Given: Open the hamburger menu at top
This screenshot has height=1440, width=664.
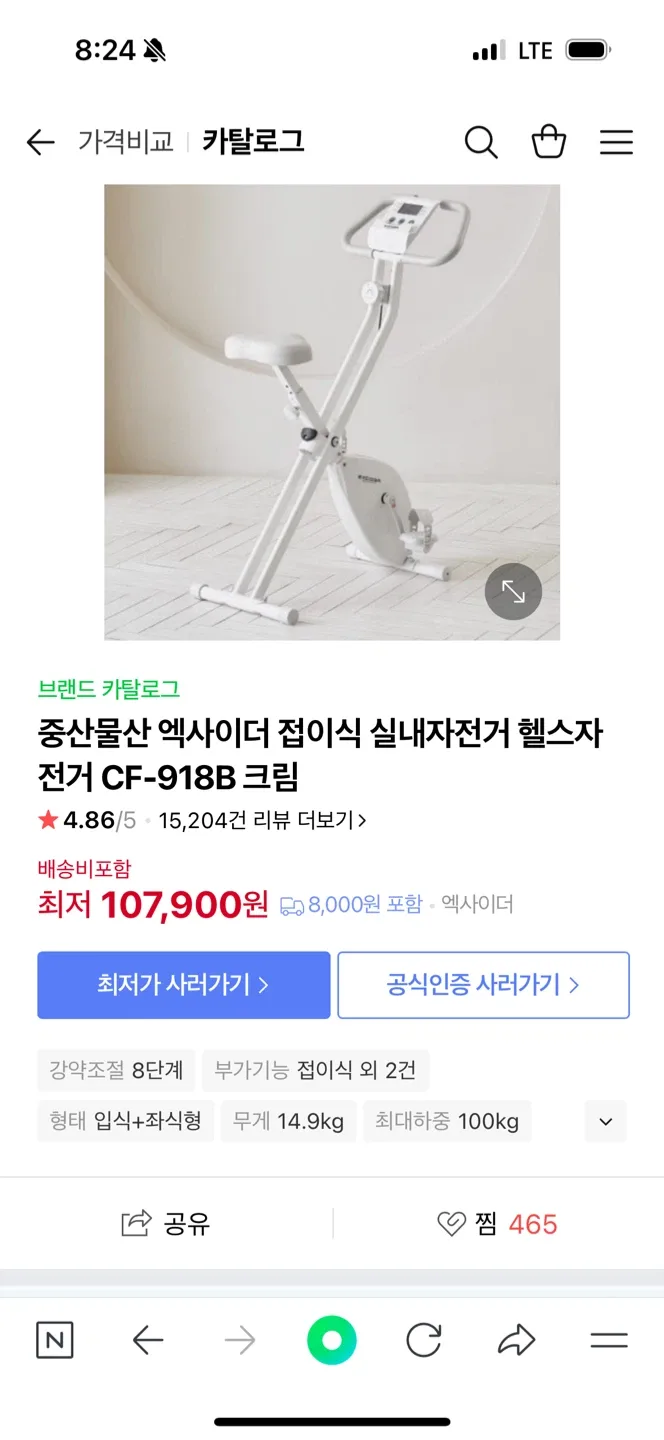Looking at the screenshot, I should [x=616, y=143].
